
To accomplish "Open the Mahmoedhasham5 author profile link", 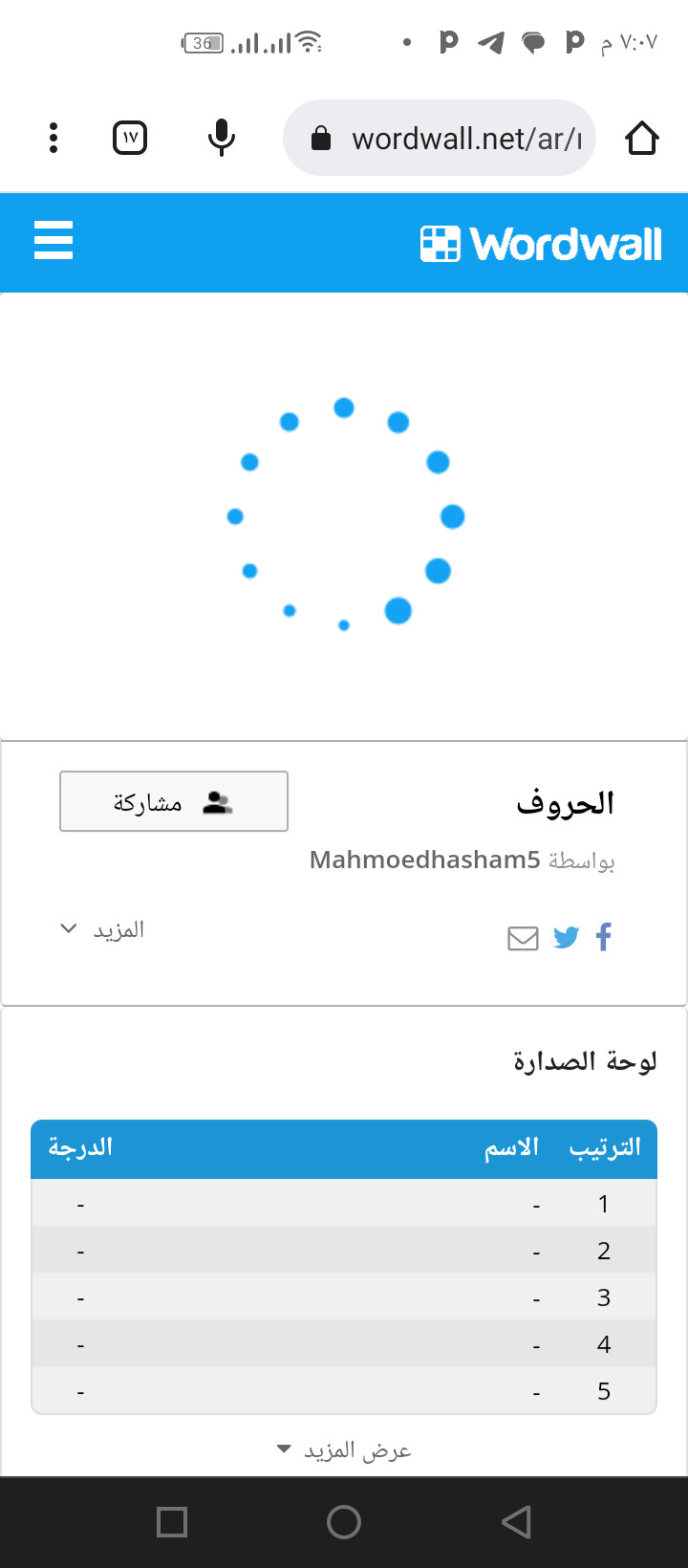I will click(x=424, y=860).
